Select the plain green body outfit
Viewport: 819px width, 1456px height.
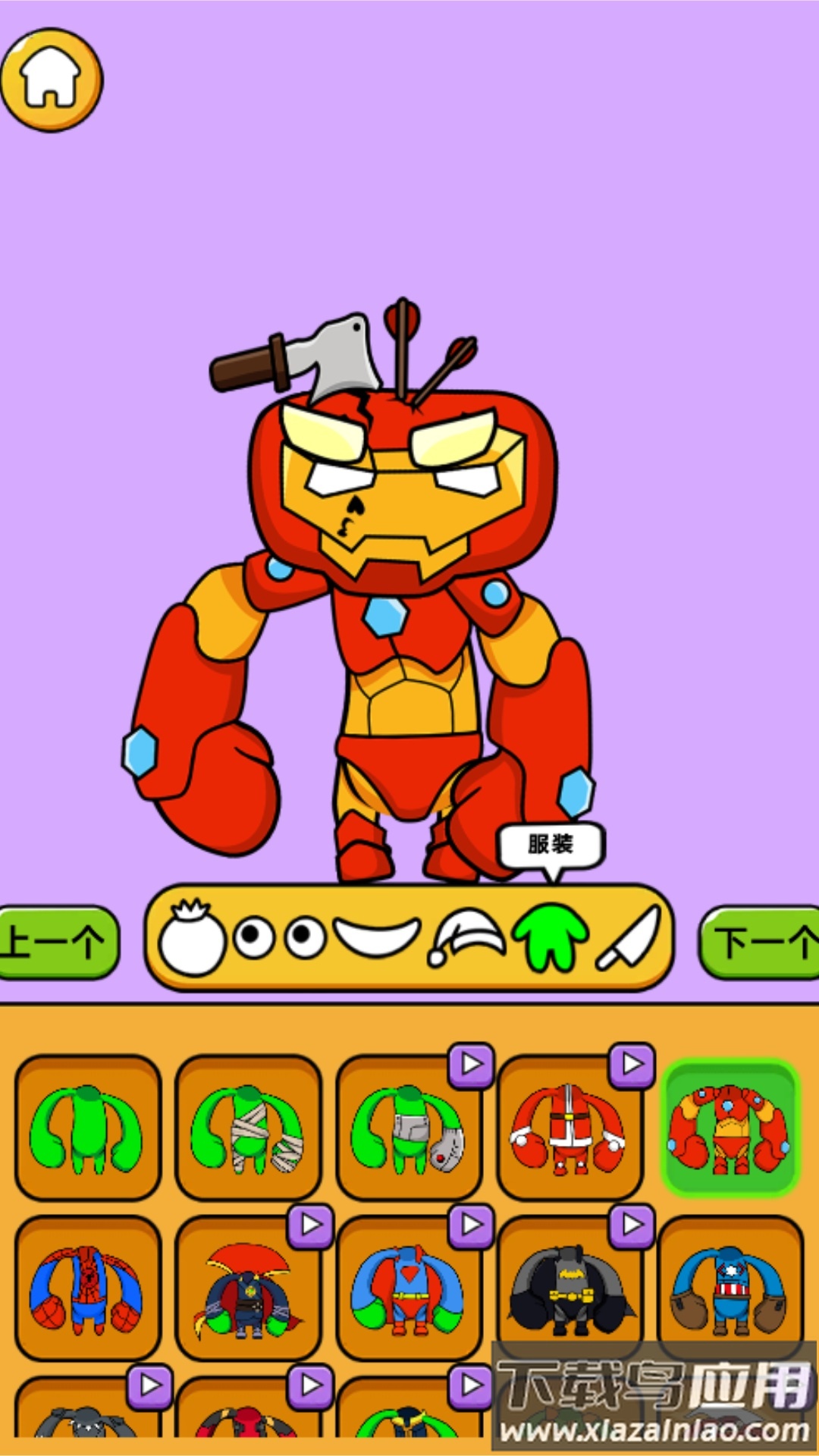88,1128
